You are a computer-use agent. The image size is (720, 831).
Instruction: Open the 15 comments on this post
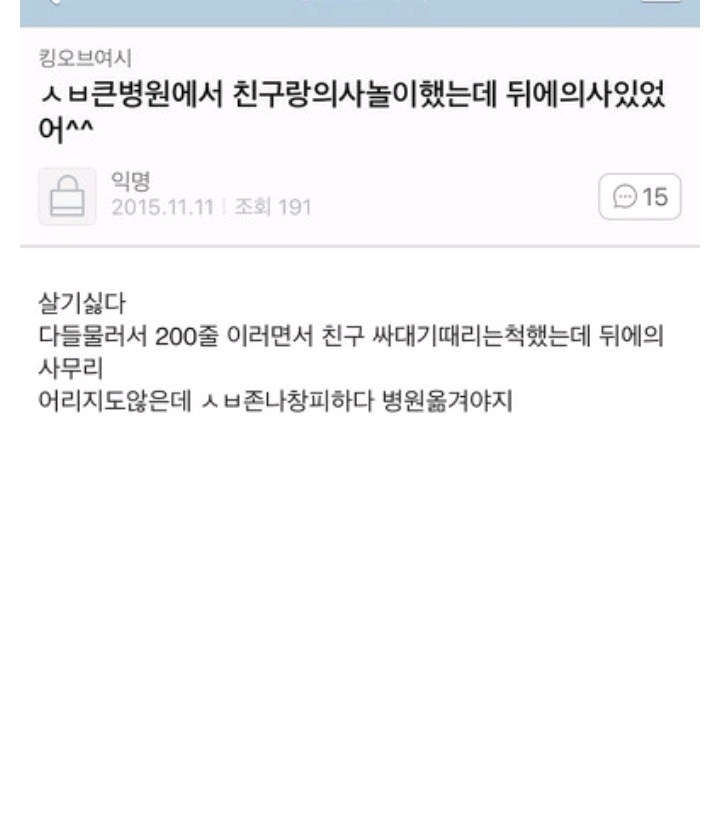[640, 196]
